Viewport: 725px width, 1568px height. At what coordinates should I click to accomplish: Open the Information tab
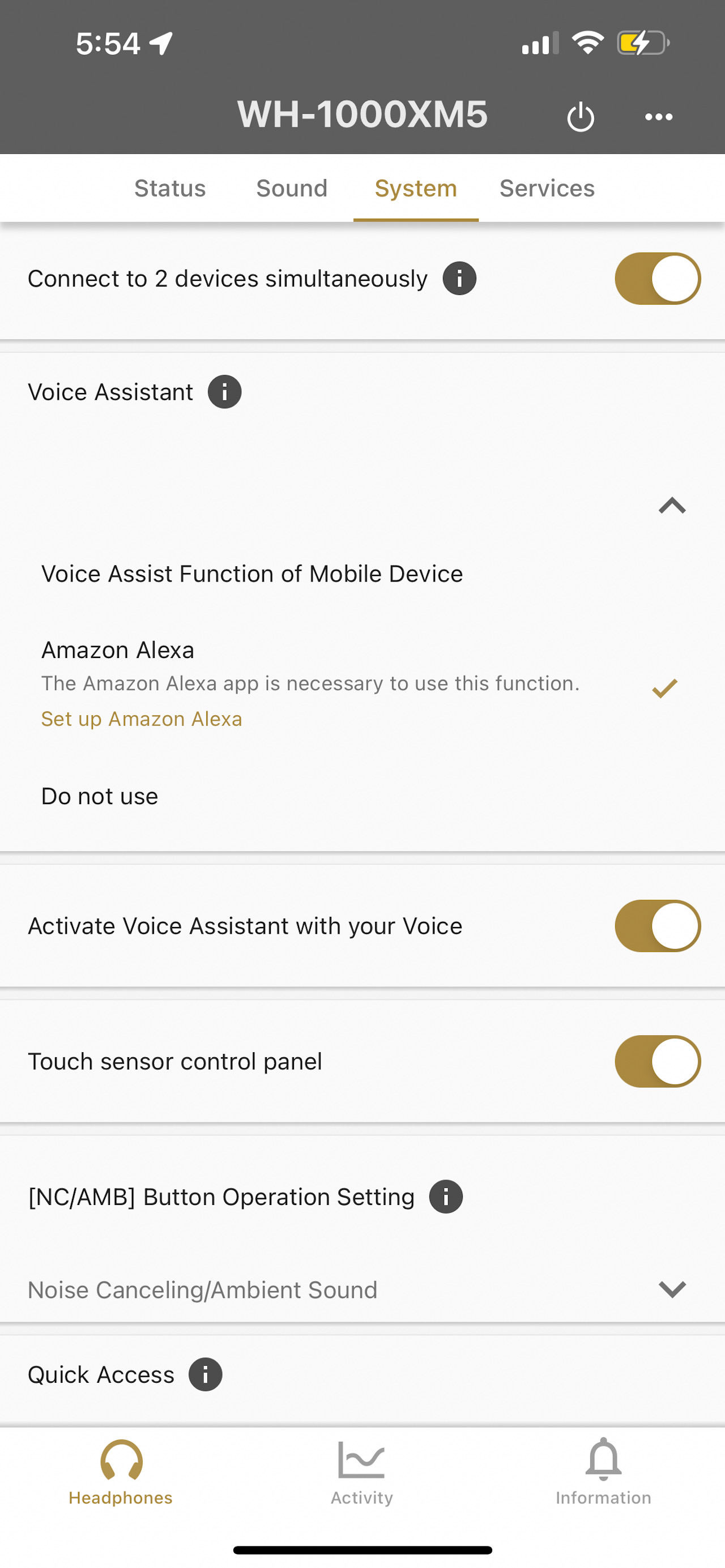pyautogui.click(x=603, y=1472)
